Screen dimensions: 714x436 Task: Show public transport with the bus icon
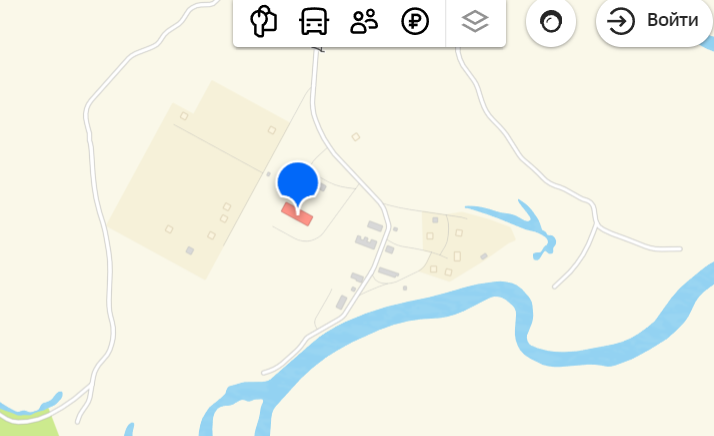pos(314,21)
